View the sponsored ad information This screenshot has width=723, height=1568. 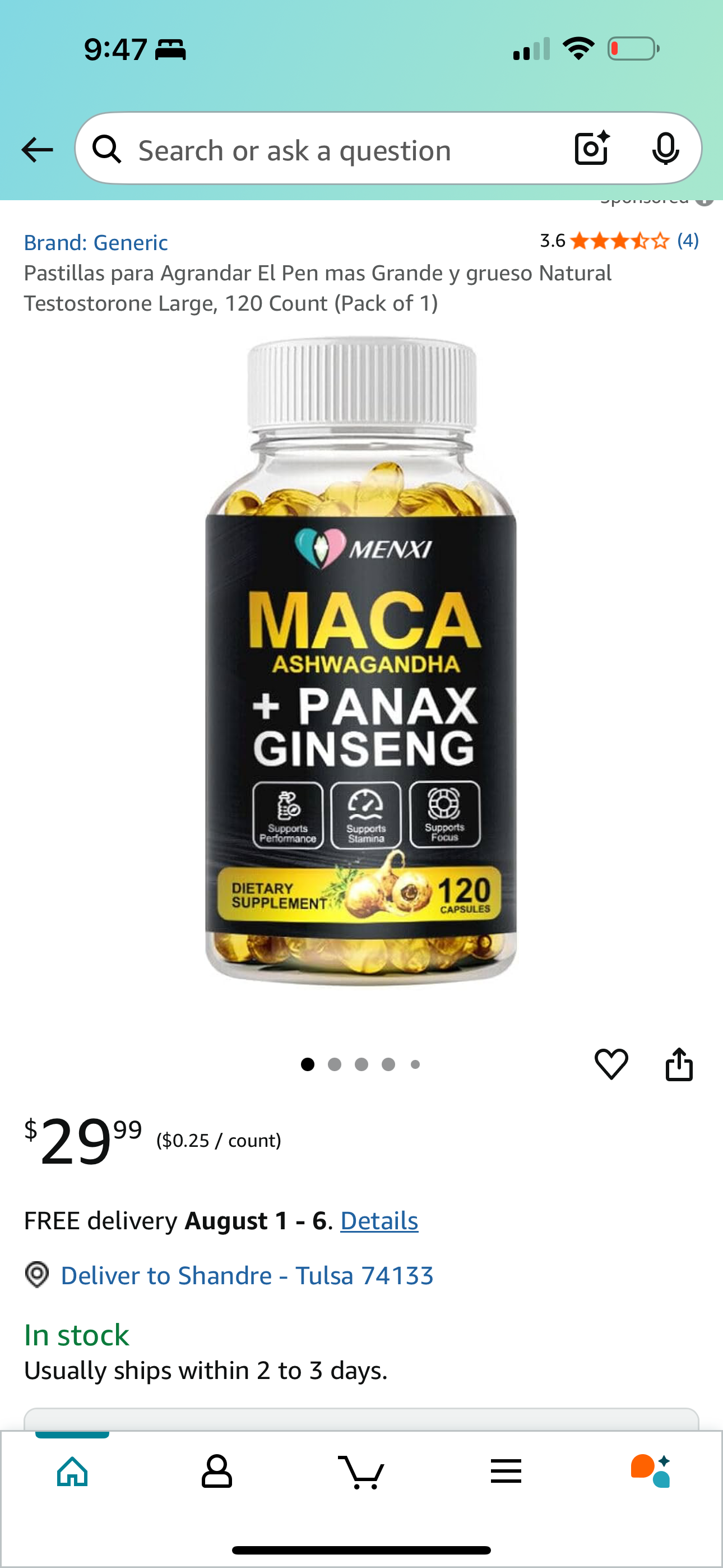click(x=703, y=201)
